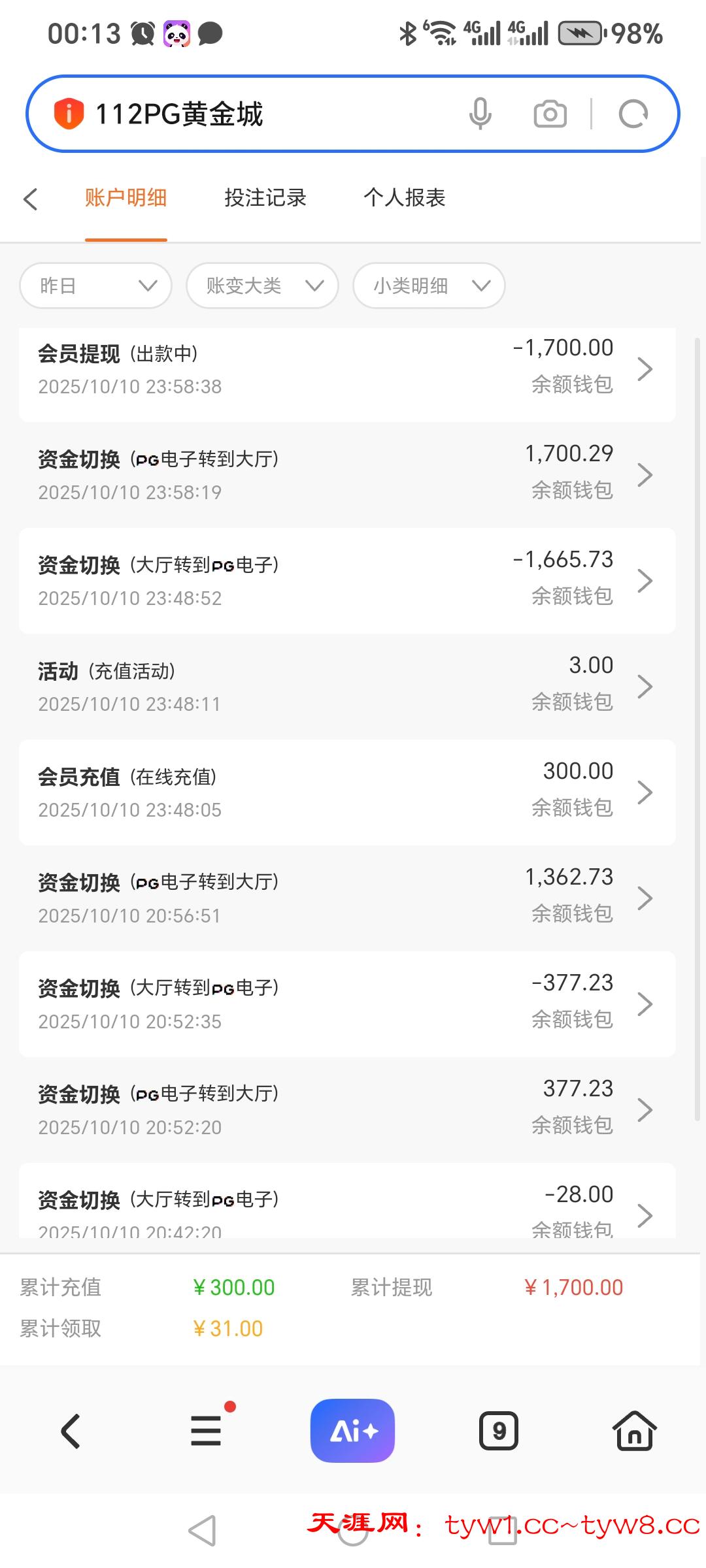This screenshot has width=706, height=1568.
Task: Switch to the 投注记录 tab
Action: (265, 197)
